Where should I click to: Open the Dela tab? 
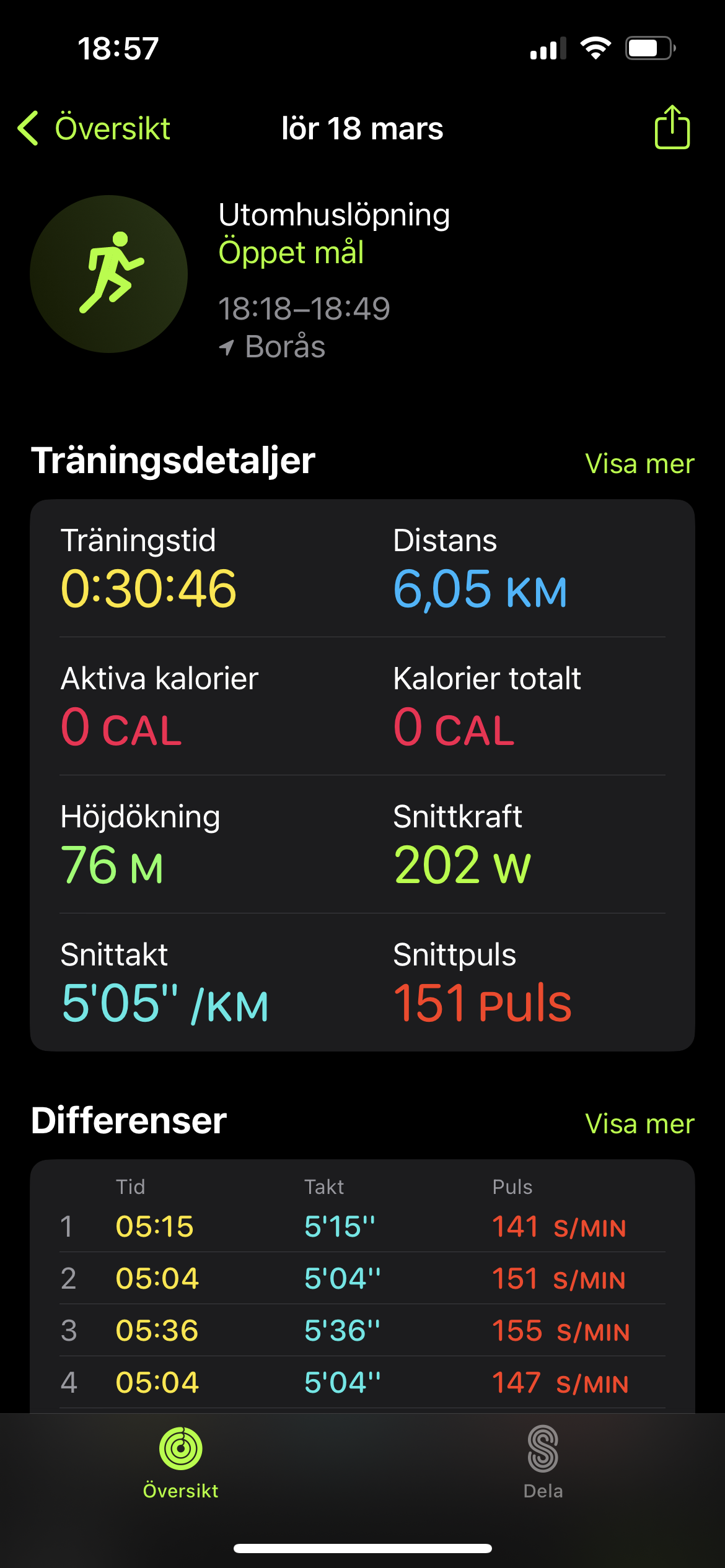[543, 1463]
